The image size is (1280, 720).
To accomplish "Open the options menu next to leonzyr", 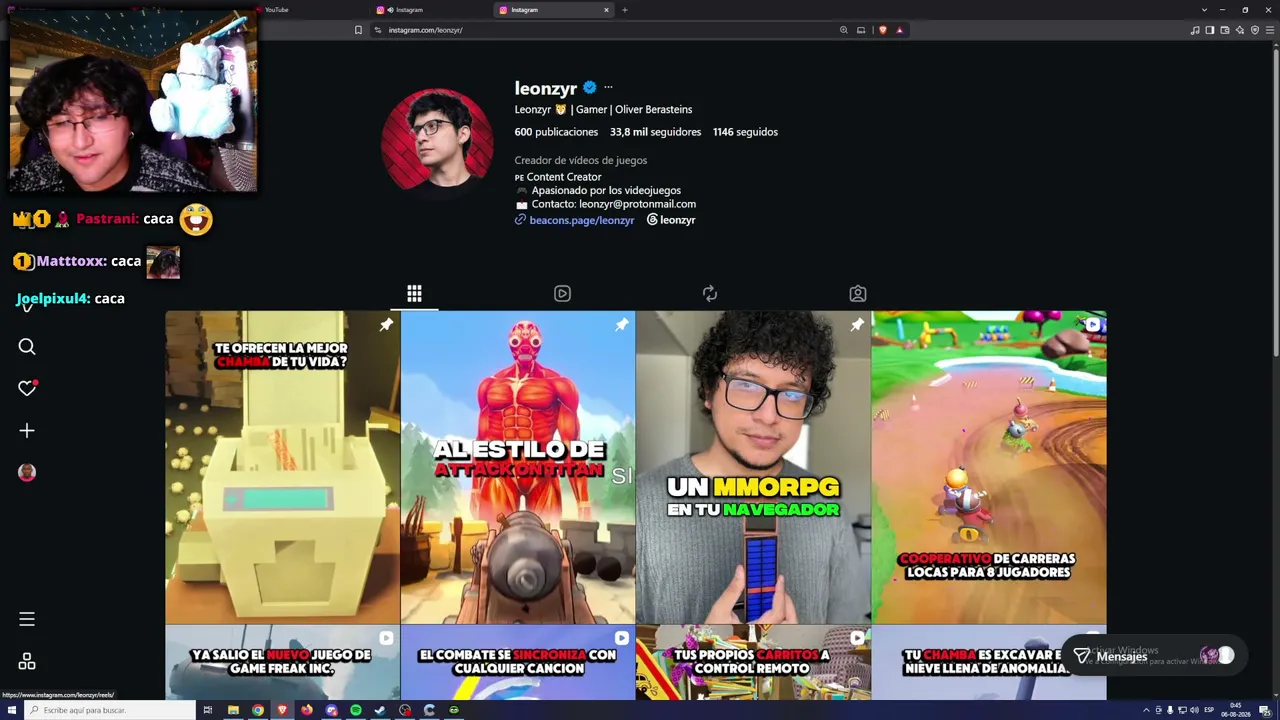I will 608,88.
